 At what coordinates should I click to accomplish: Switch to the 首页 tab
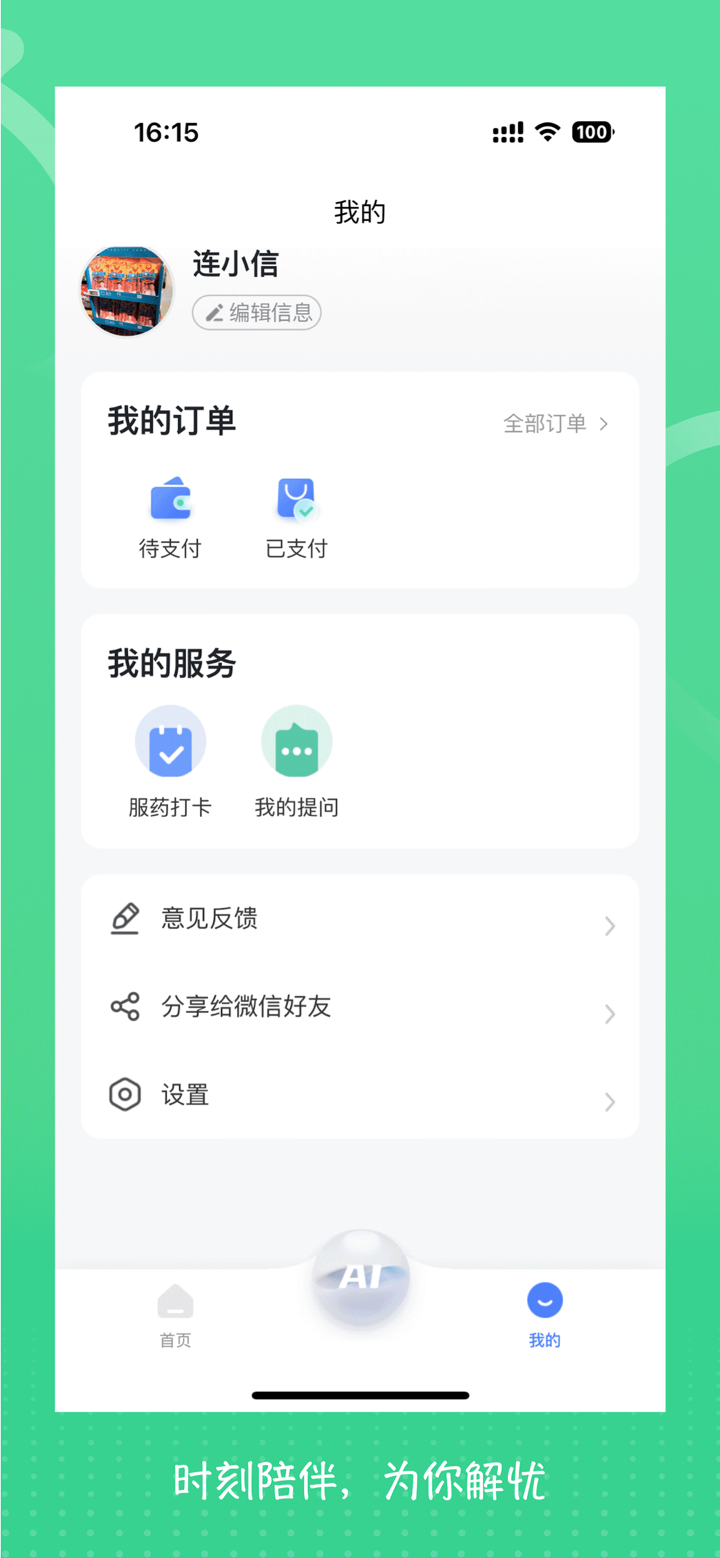174,1318
